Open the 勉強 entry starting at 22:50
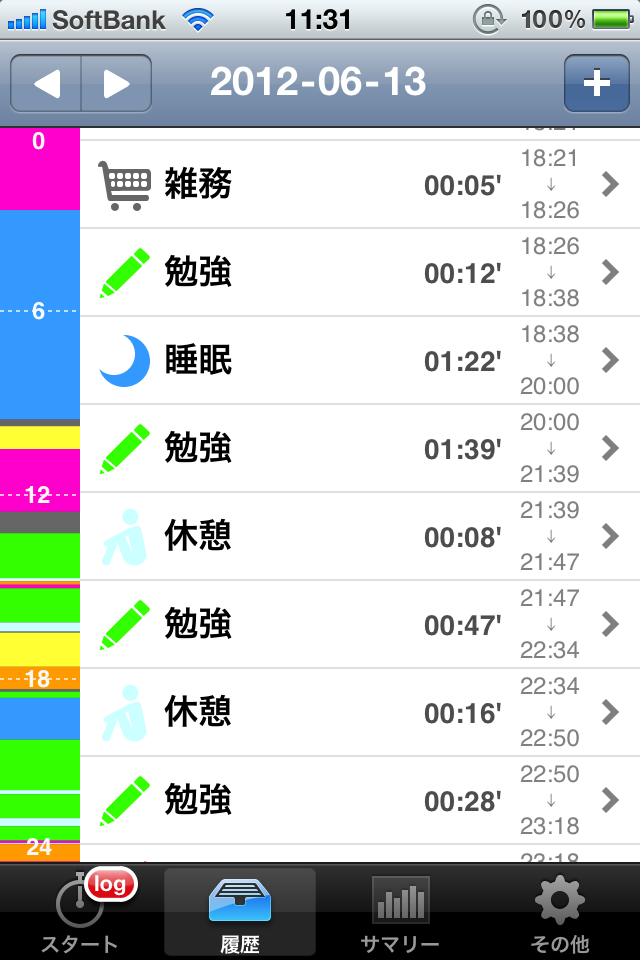 click(x=360, y=801)
